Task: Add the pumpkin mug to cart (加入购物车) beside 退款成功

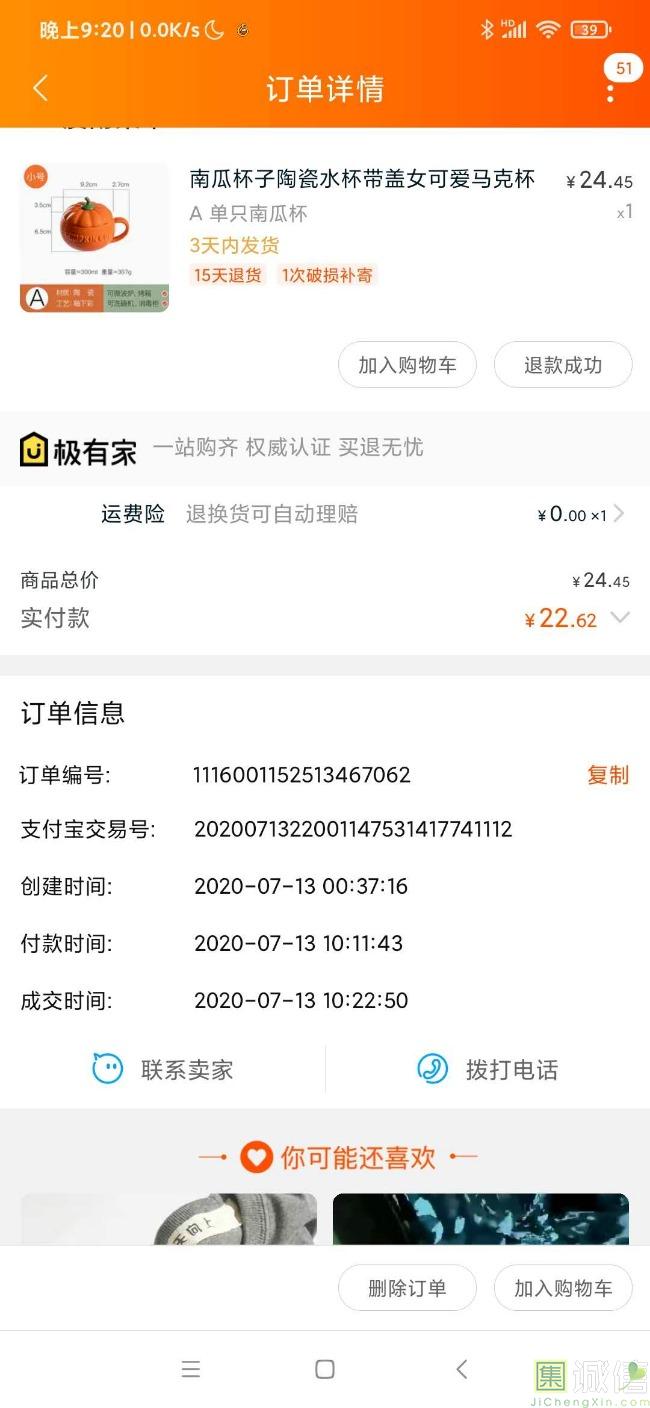Action: [x=407, y=365]
